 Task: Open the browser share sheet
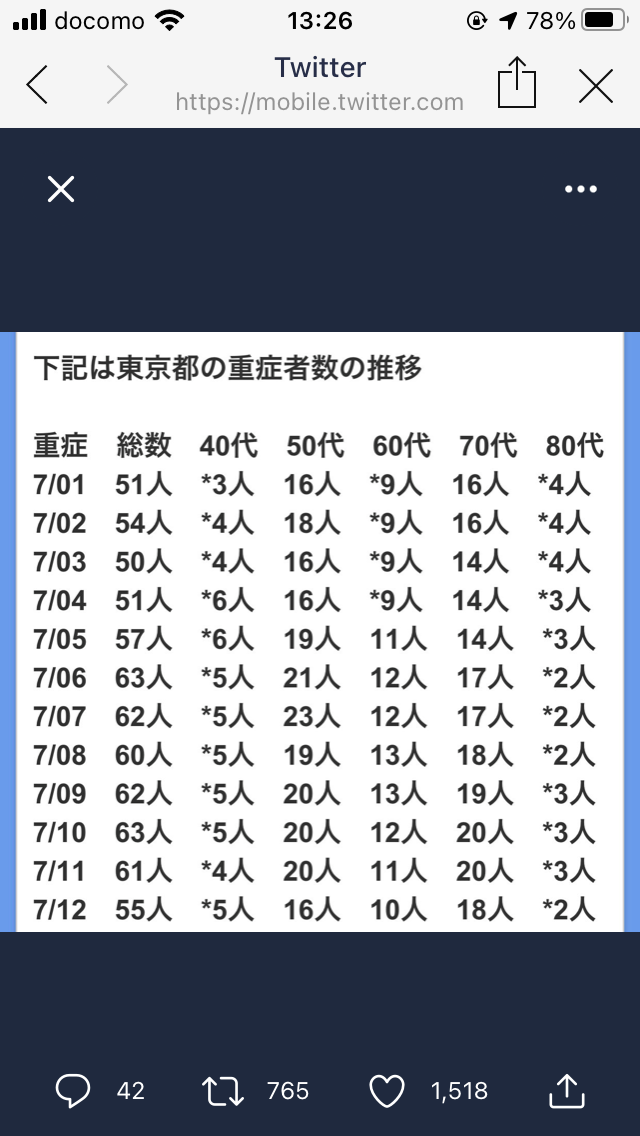(517, 83)
